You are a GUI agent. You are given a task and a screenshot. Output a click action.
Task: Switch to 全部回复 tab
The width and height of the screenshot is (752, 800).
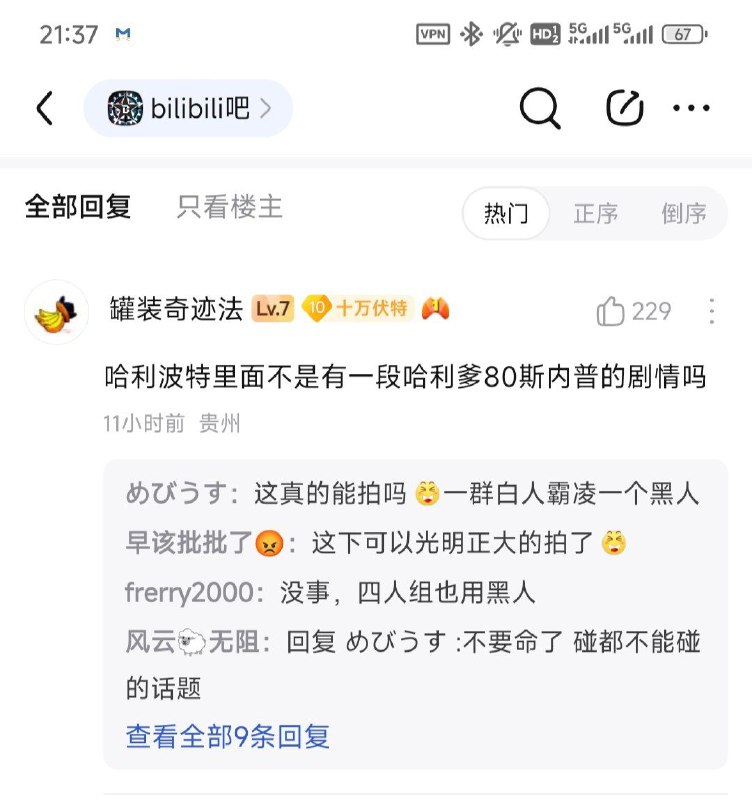pos(78,207)
